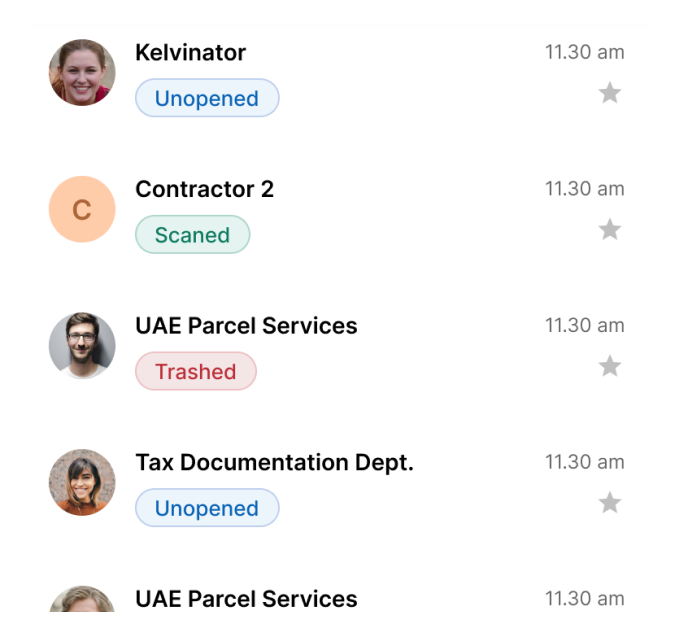Star the Tax Documentation Dept. message
This screenshot has height=636, width=675.
[609, 503]
